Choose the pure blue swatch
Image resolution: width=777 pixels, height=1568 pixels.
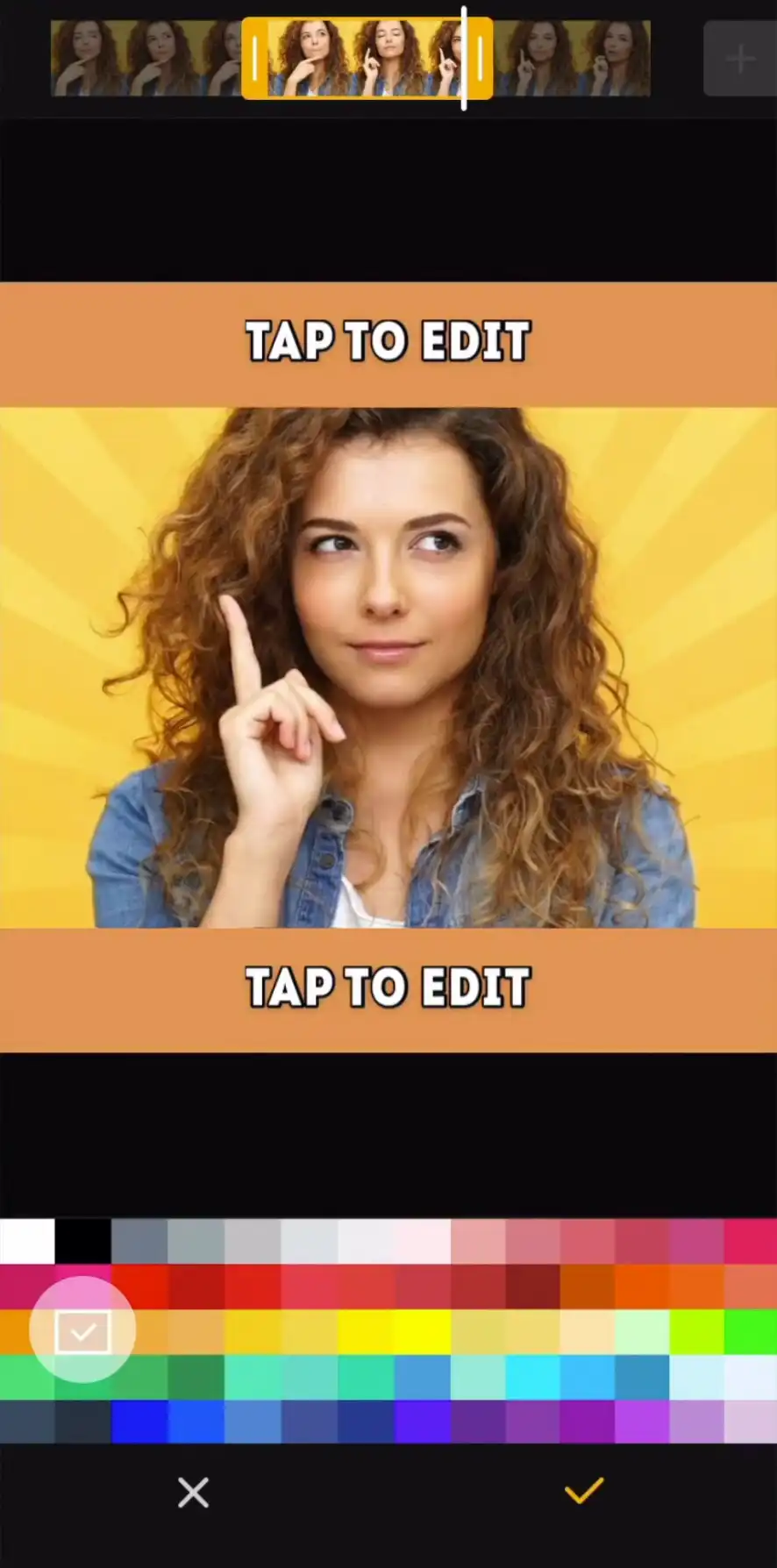click(x=139, y=1422)
